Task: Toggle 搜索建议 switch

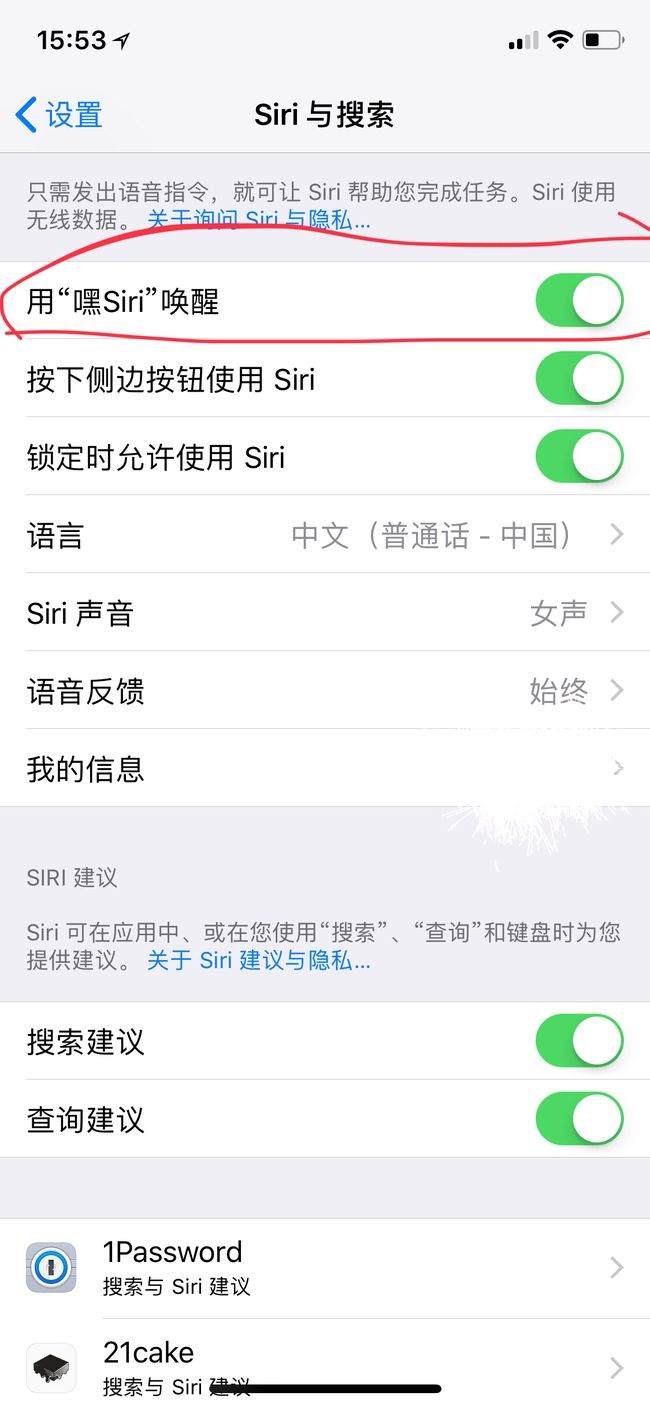Action: point(579,1041)
